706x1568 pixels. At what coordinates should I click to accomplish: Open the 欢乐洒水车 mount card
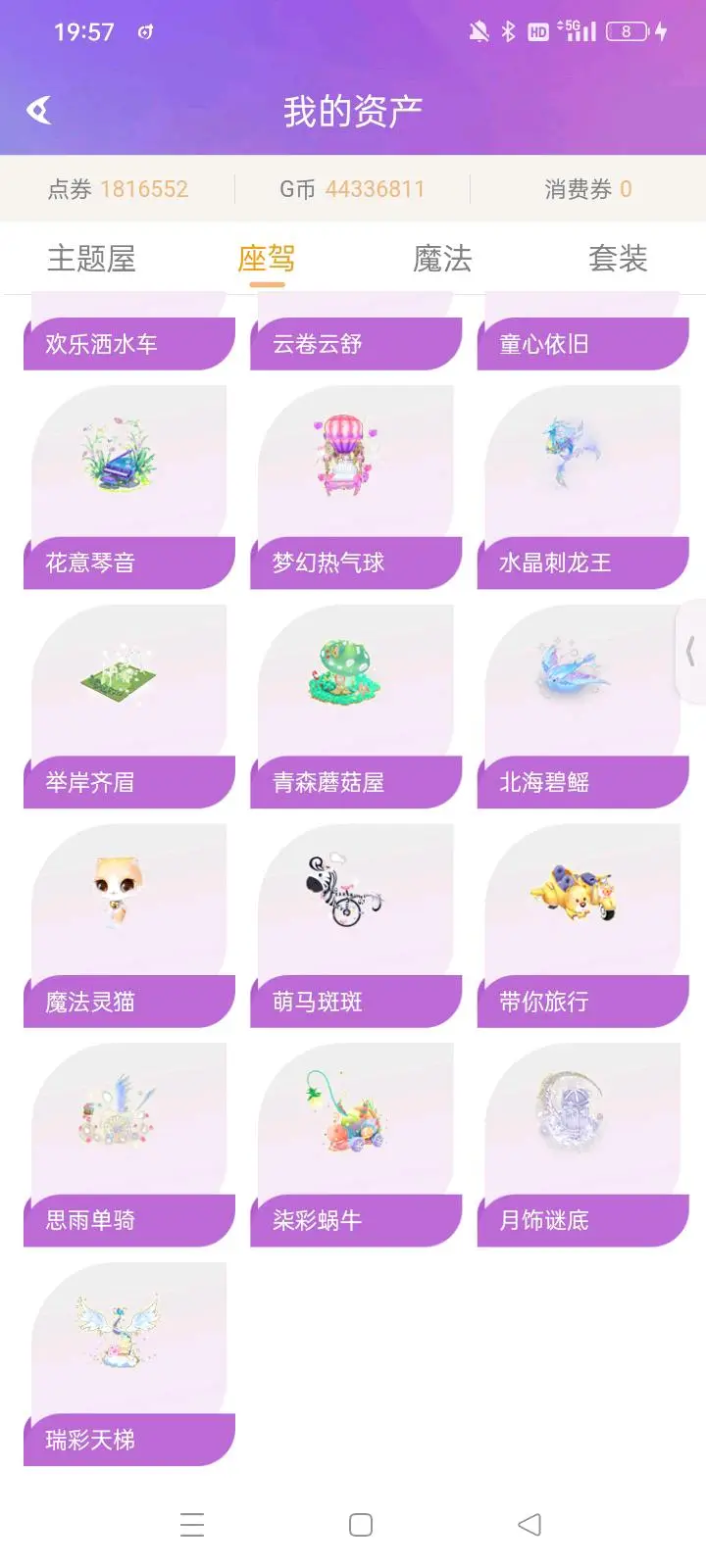[128, 338]
